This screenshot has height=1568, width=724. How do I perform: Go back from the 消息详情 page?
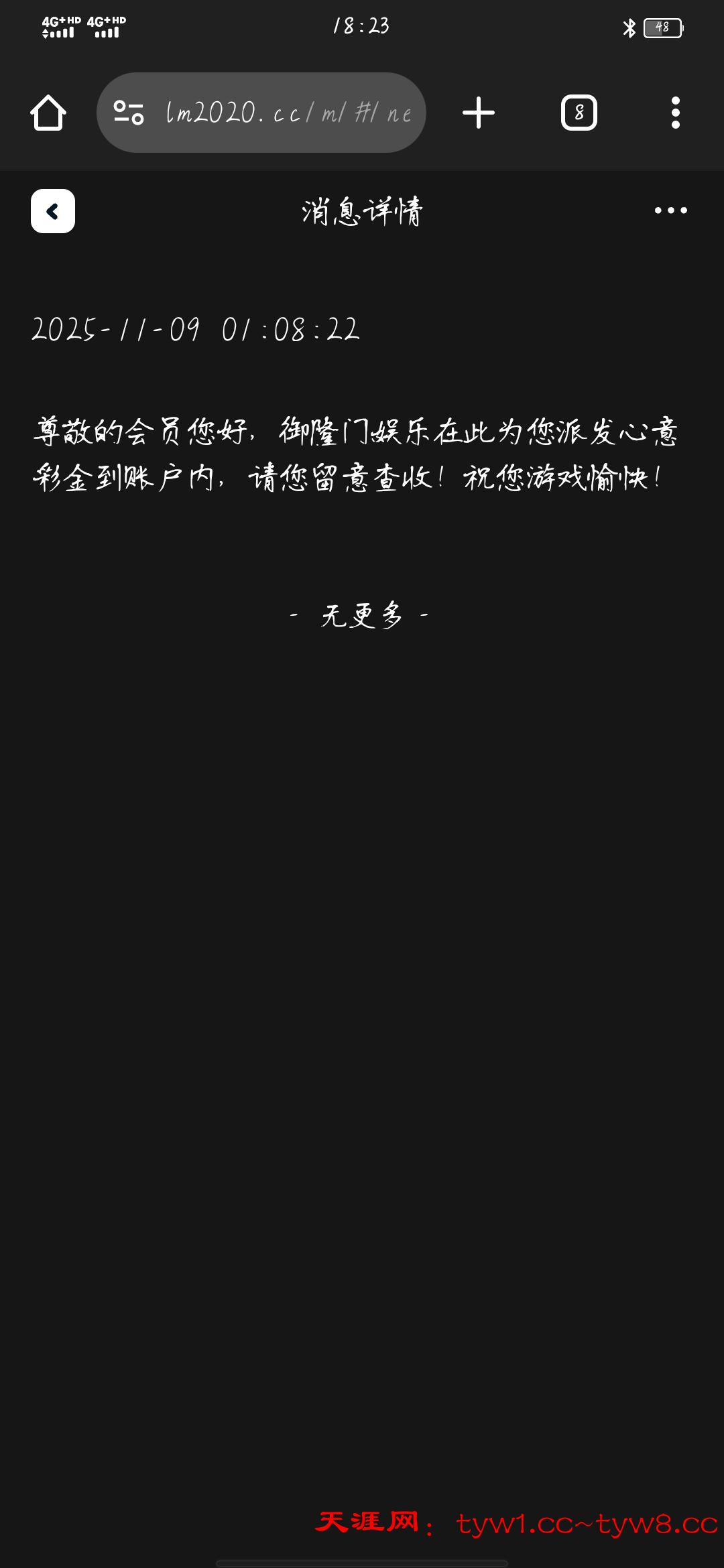(52, 212)
